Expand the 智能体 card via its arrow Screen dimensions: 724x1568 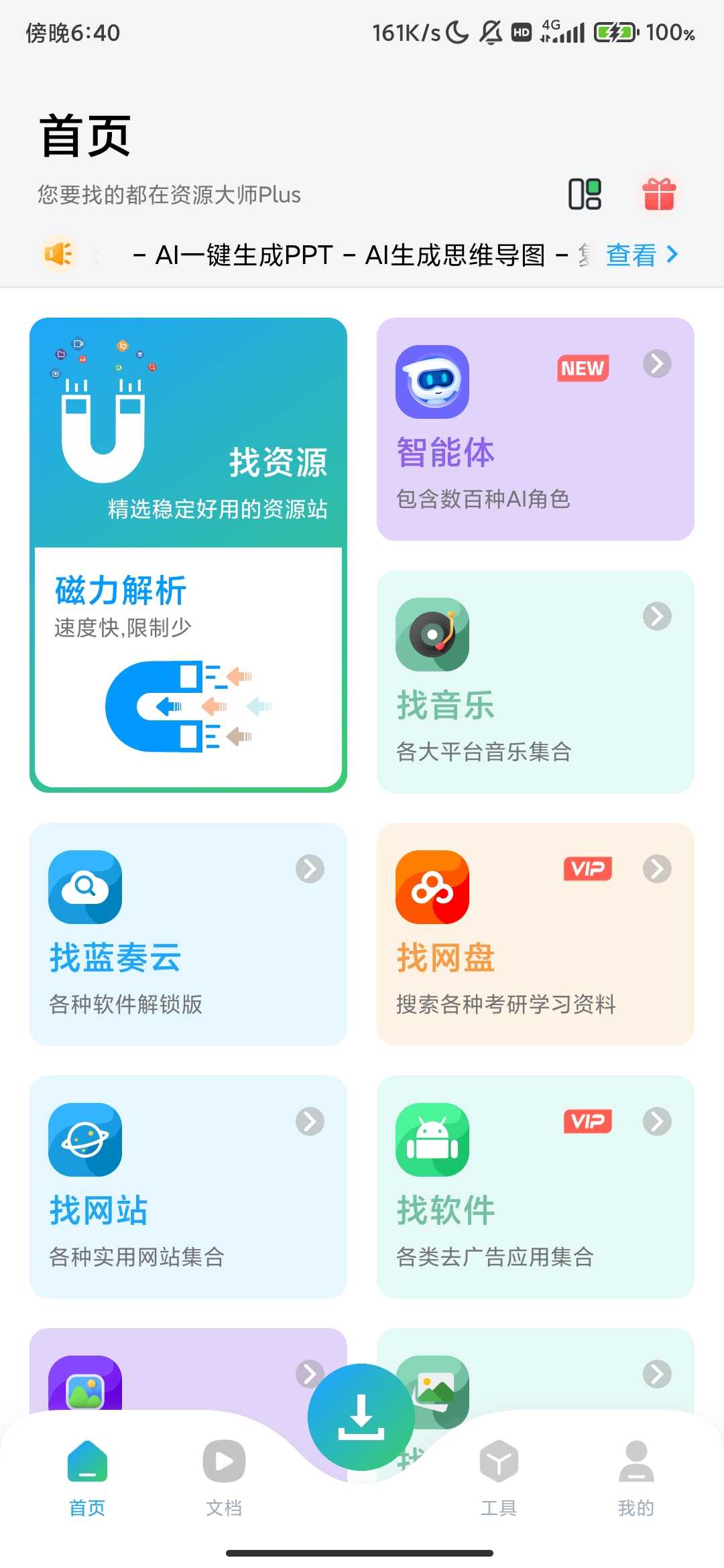click(656, 364)
